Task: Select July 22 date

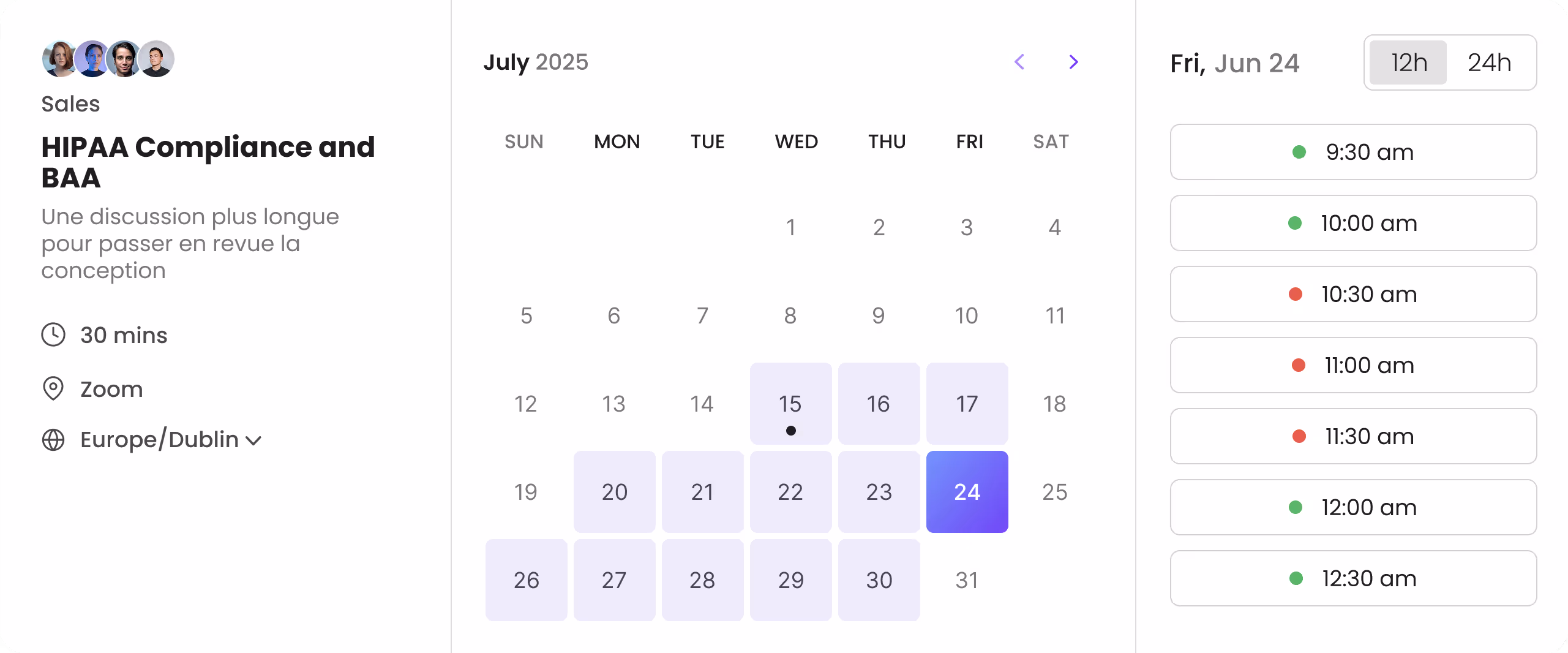Action: pos(790,492)
